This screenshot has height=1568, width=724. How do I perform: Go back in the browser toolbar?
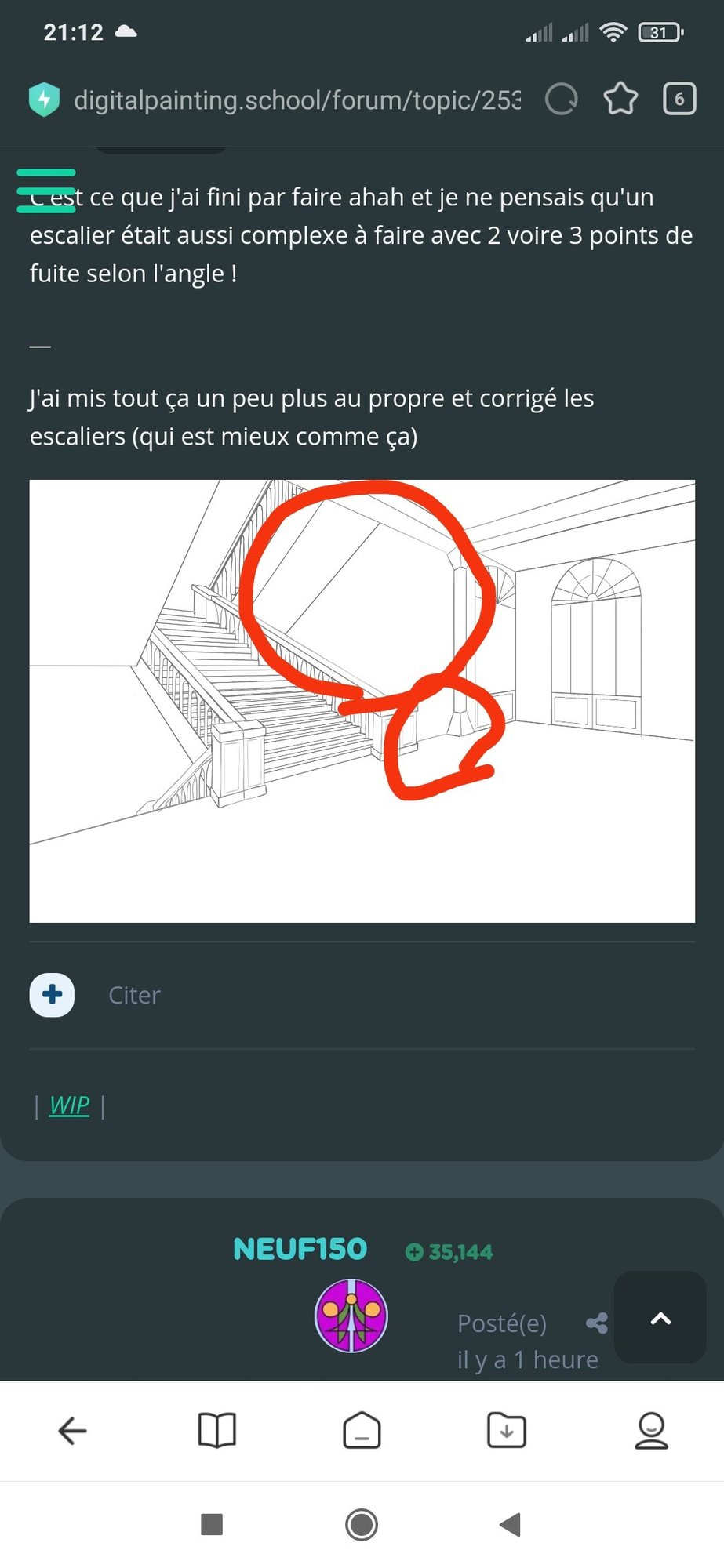[x=72, y=1431]
